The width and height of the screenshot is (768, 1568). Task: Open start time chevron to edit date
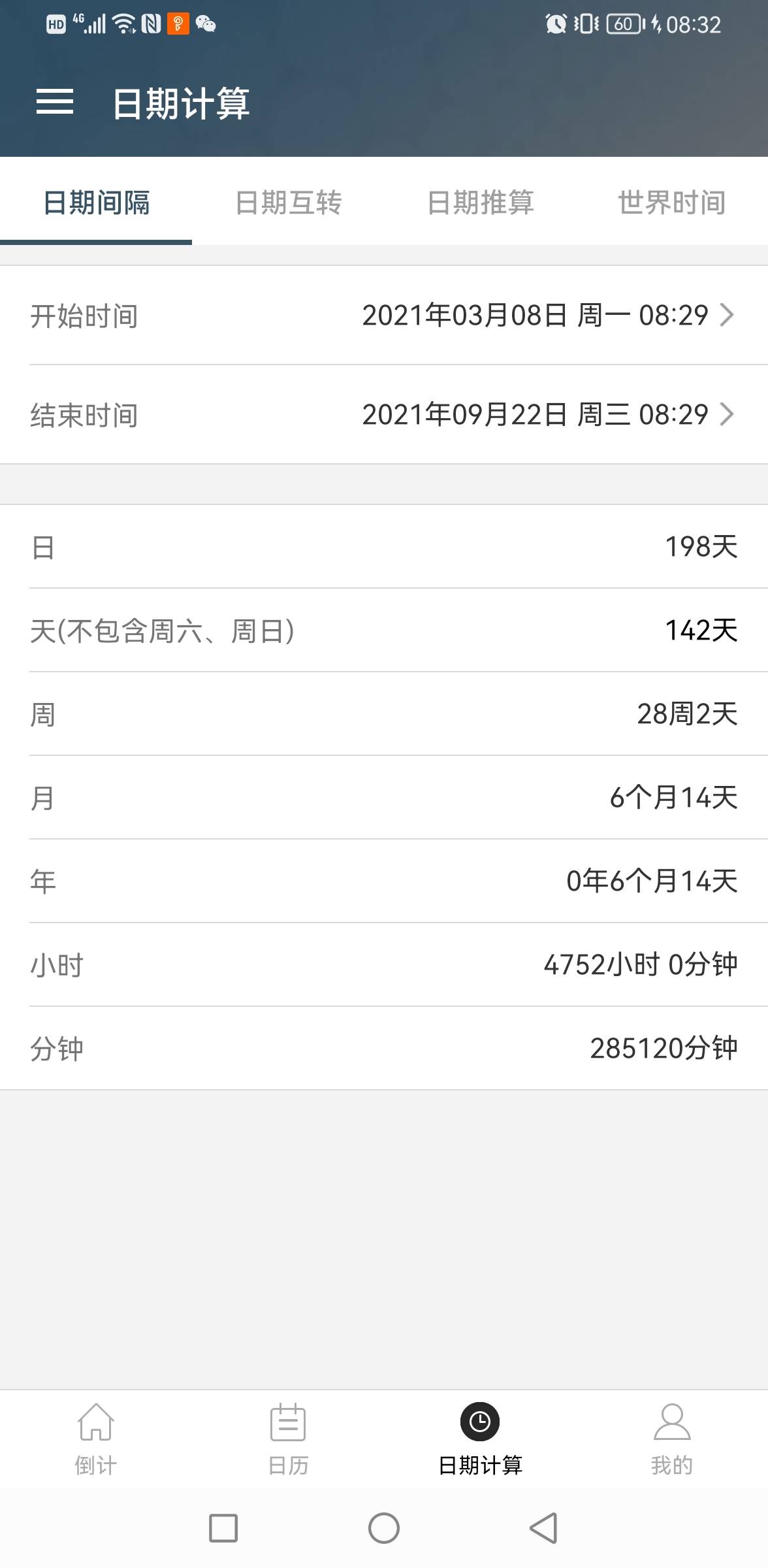pos(728,317)
